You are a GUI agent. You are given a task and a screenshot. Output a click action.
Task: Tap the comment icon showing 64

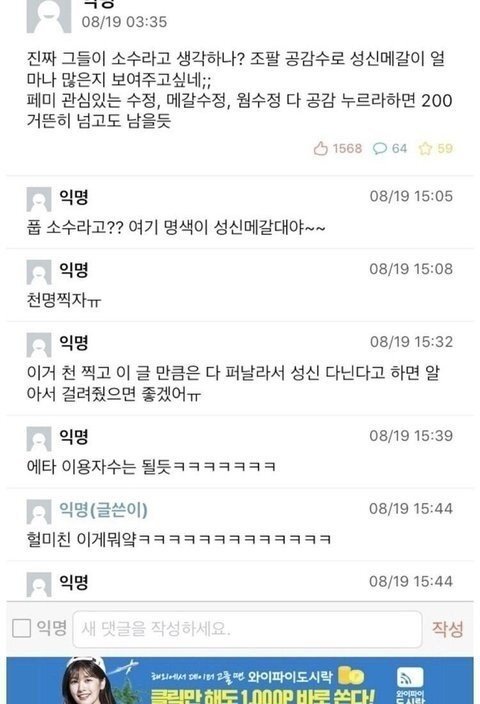pyautogui.click(x=380, y=148)
